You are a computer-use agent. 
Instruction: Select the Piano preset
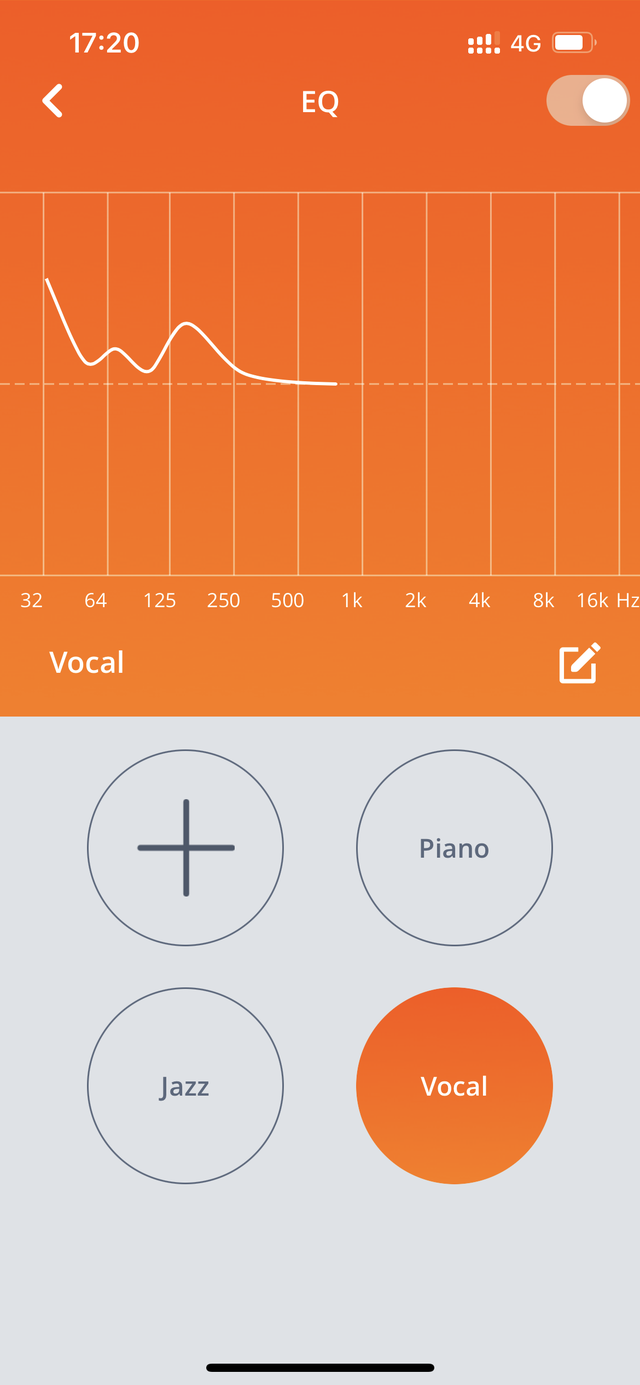pyautogui.click(x=454, y=848)
